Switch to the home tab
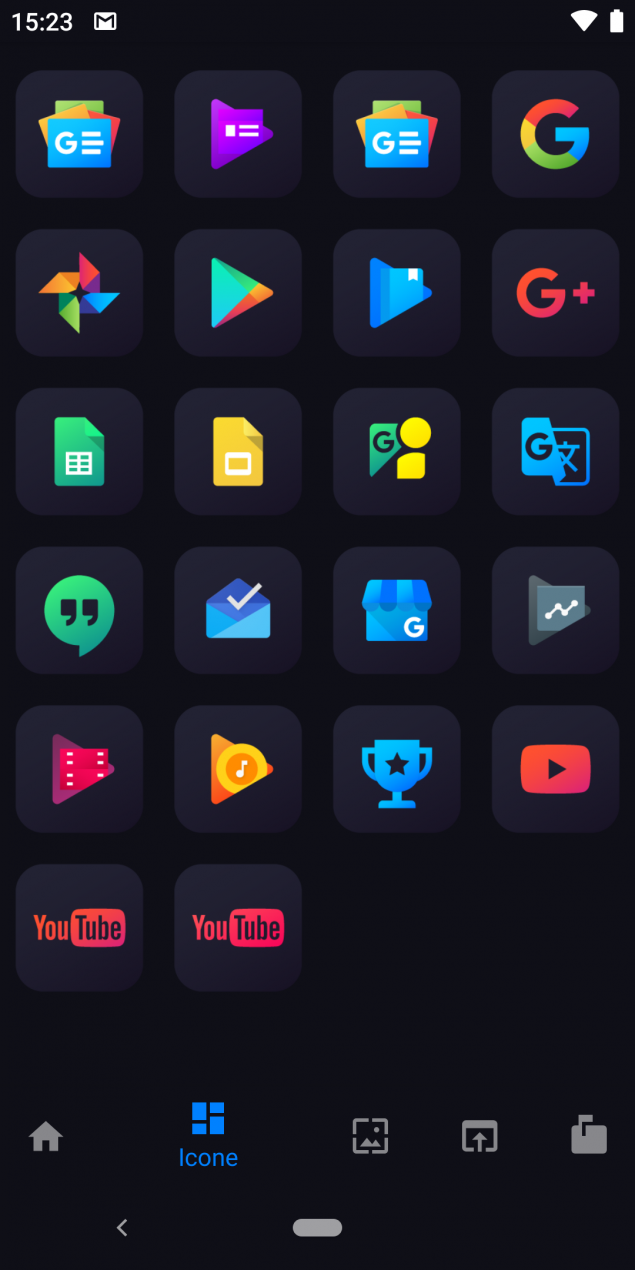The width and height of the screenshot is (635, 1270). (x=46, y=1137)
